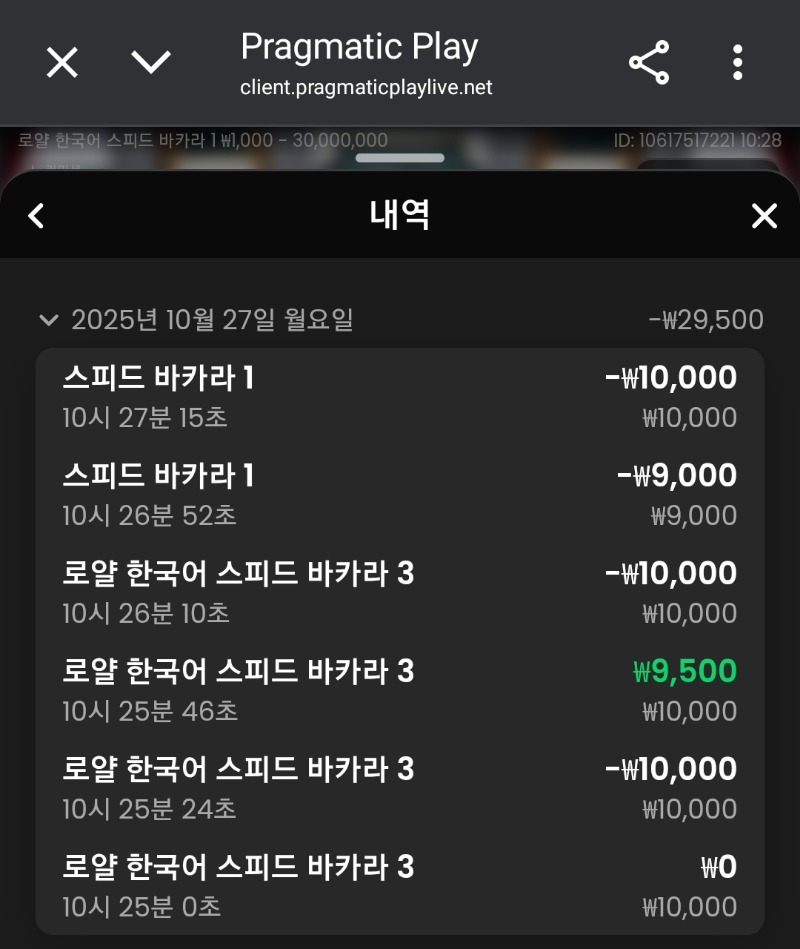800x949 pixels.
Task: Open the bet record from 10시 26분 10초
Action: coord(400,592)
